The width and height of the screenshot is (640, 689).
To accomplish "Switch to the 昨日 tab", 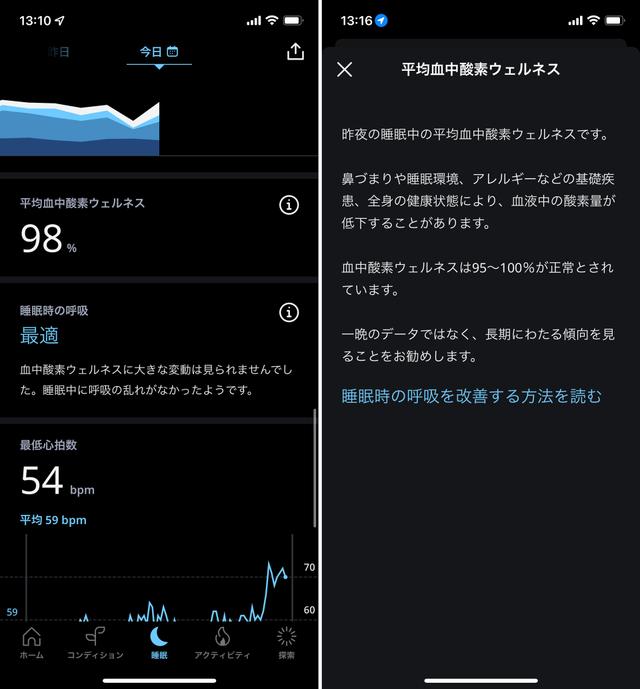I will tap(58, 51).
